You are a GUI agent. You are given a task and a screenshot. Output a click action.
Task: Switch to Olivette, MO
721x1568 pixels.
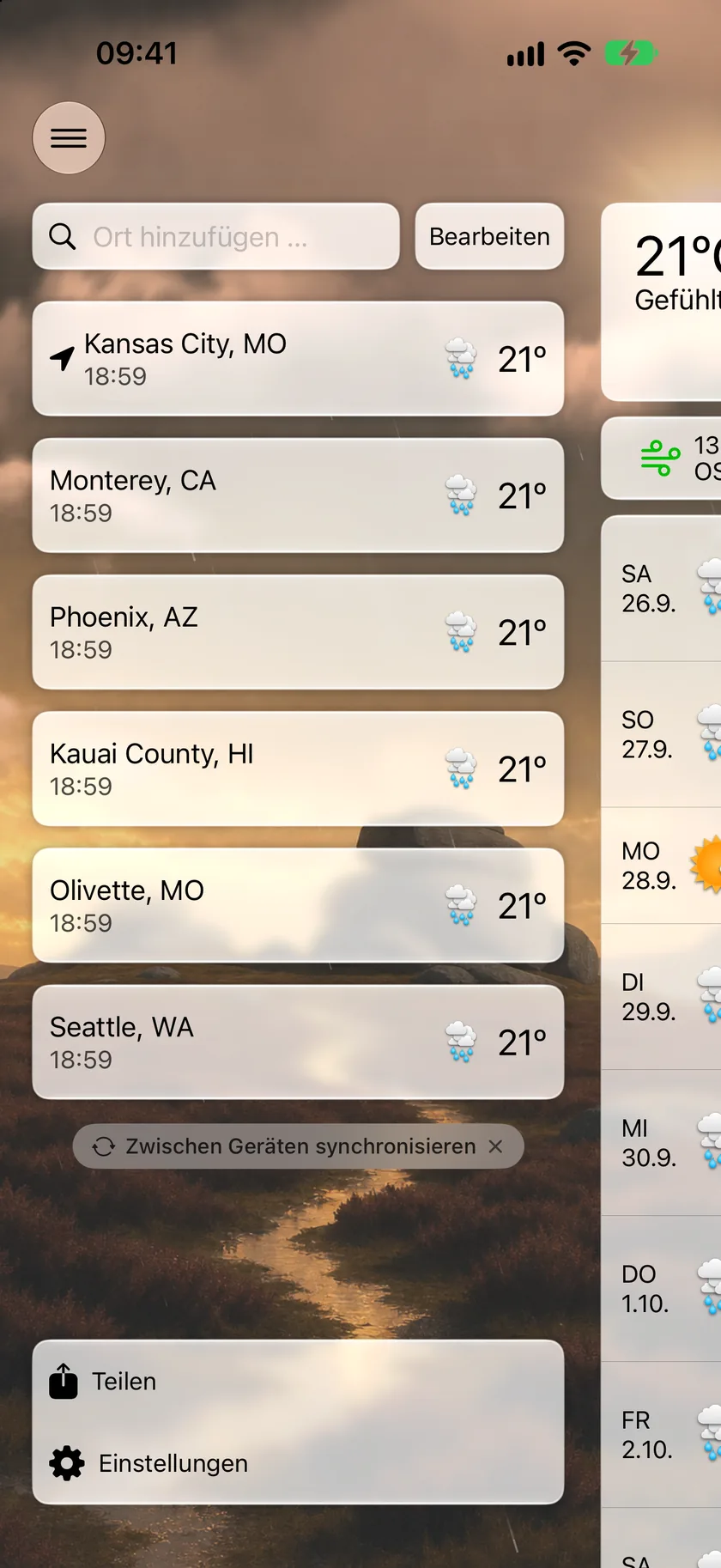point(298,905)
